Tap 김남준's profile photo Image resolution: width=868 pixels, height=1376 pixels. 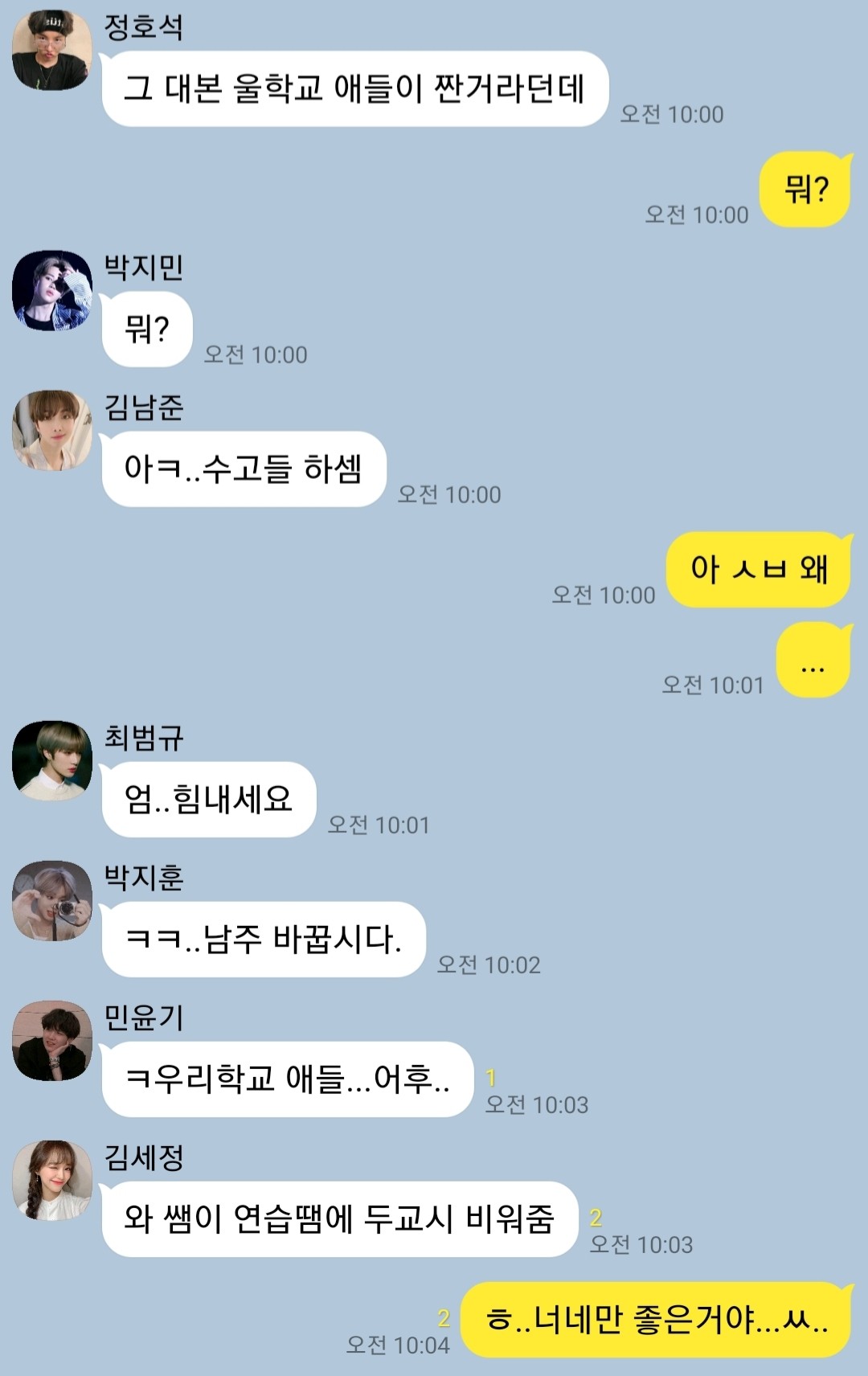(x=52, y=430)
